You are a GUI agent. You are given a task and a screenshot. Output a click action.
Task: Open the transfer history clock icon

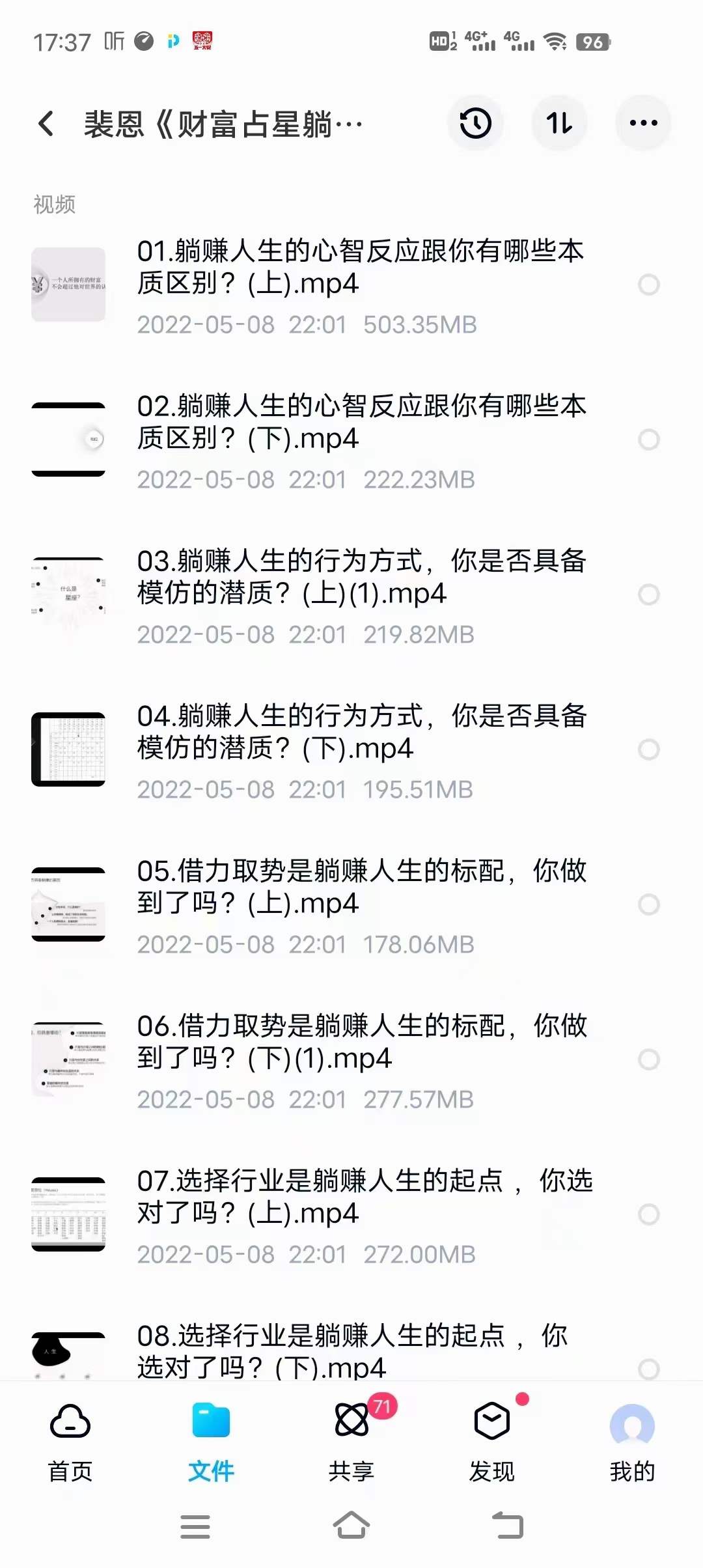pos(475,123)
